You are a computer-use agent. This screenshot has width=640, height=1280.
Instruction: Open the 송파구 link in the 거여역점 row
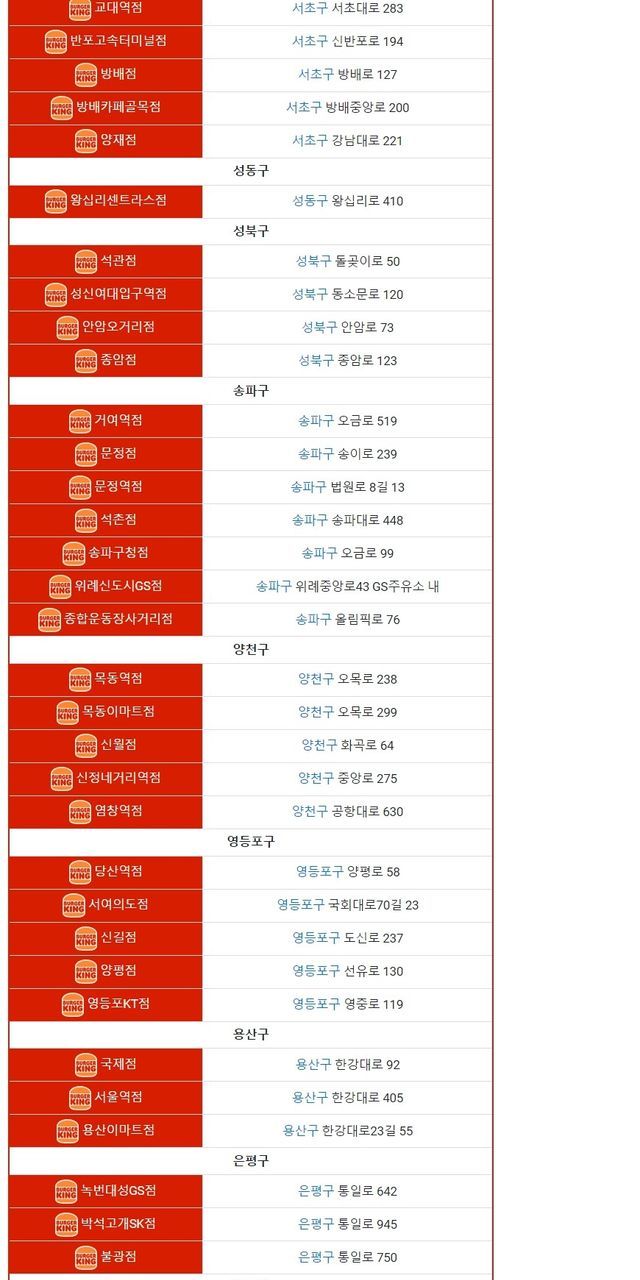[x=316, y=421]
